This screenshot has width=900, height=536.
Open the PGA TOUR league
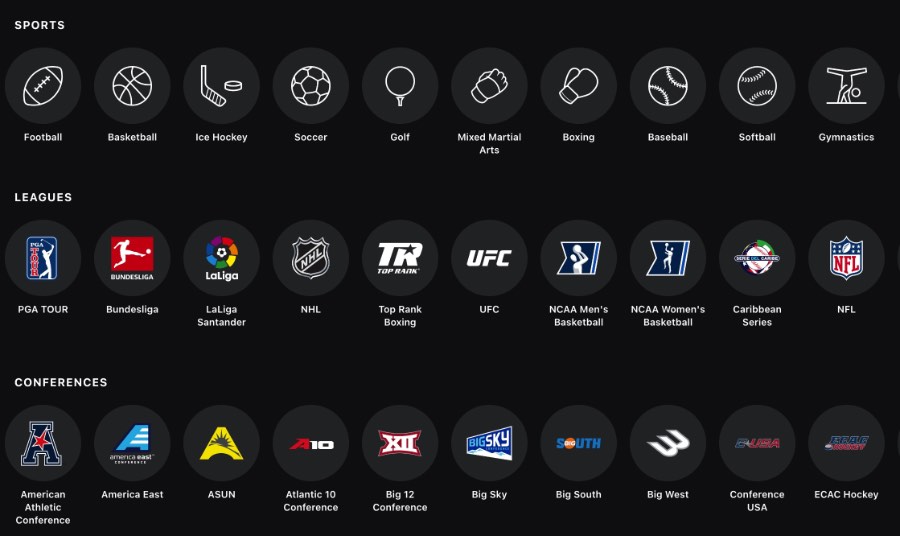(x=43, y=259)
